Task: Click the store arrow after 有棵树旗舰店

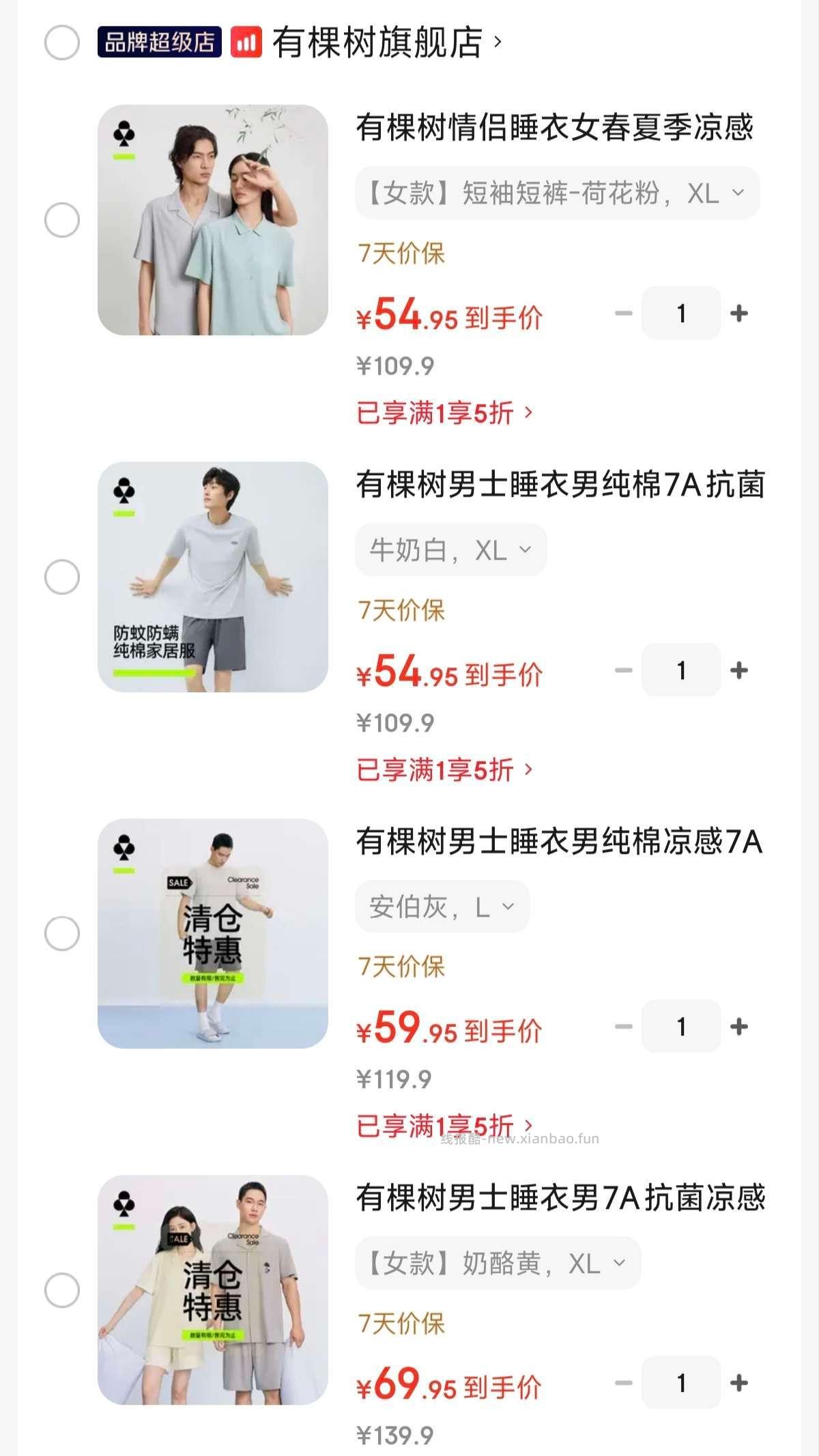Action: (x=496, y=42)
